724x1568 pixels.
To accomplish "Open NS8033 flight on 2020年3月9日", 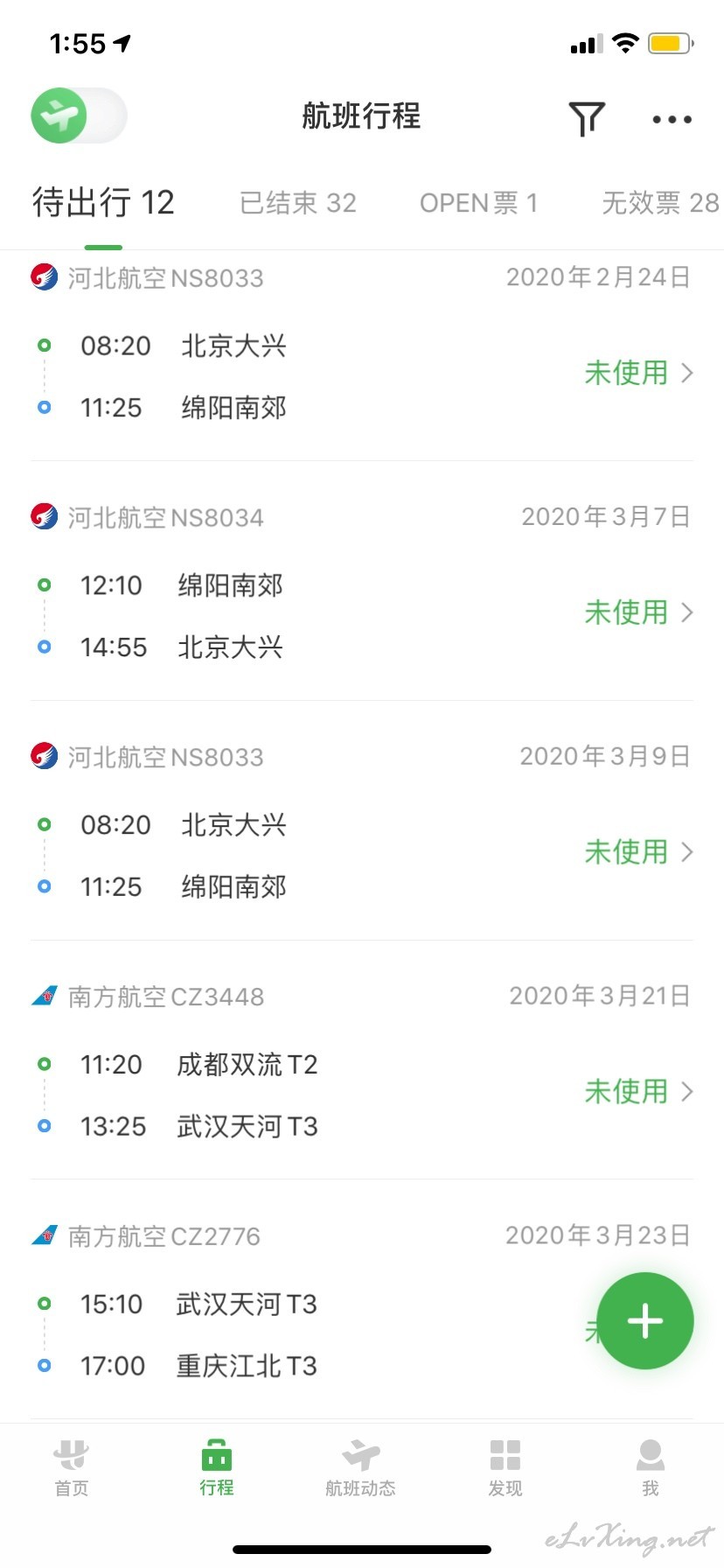I will coord(362,821).
